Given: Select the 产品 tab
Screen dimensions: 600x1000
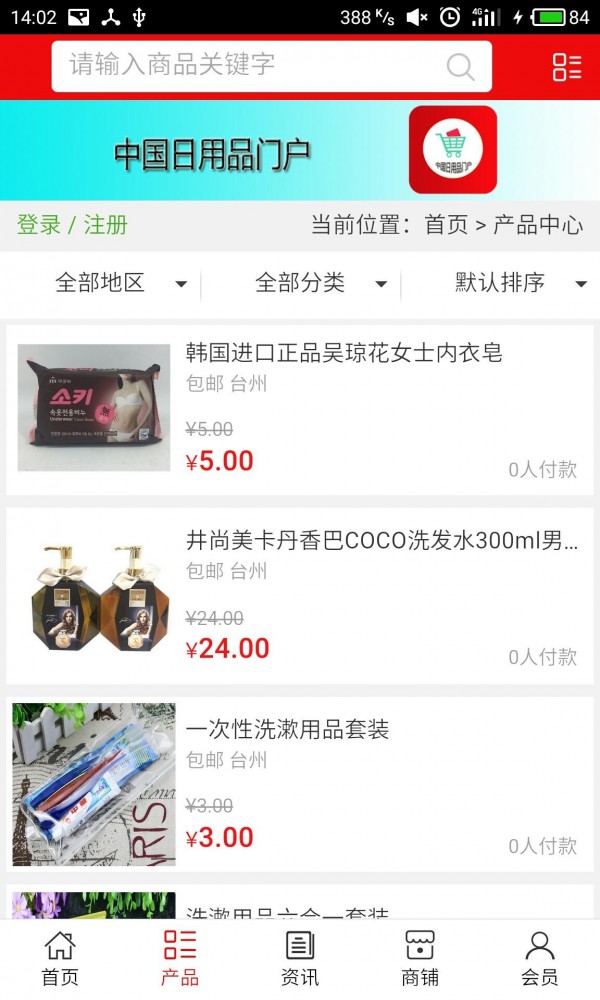Looking at the screenshot, I should click(x=180, y=958).
